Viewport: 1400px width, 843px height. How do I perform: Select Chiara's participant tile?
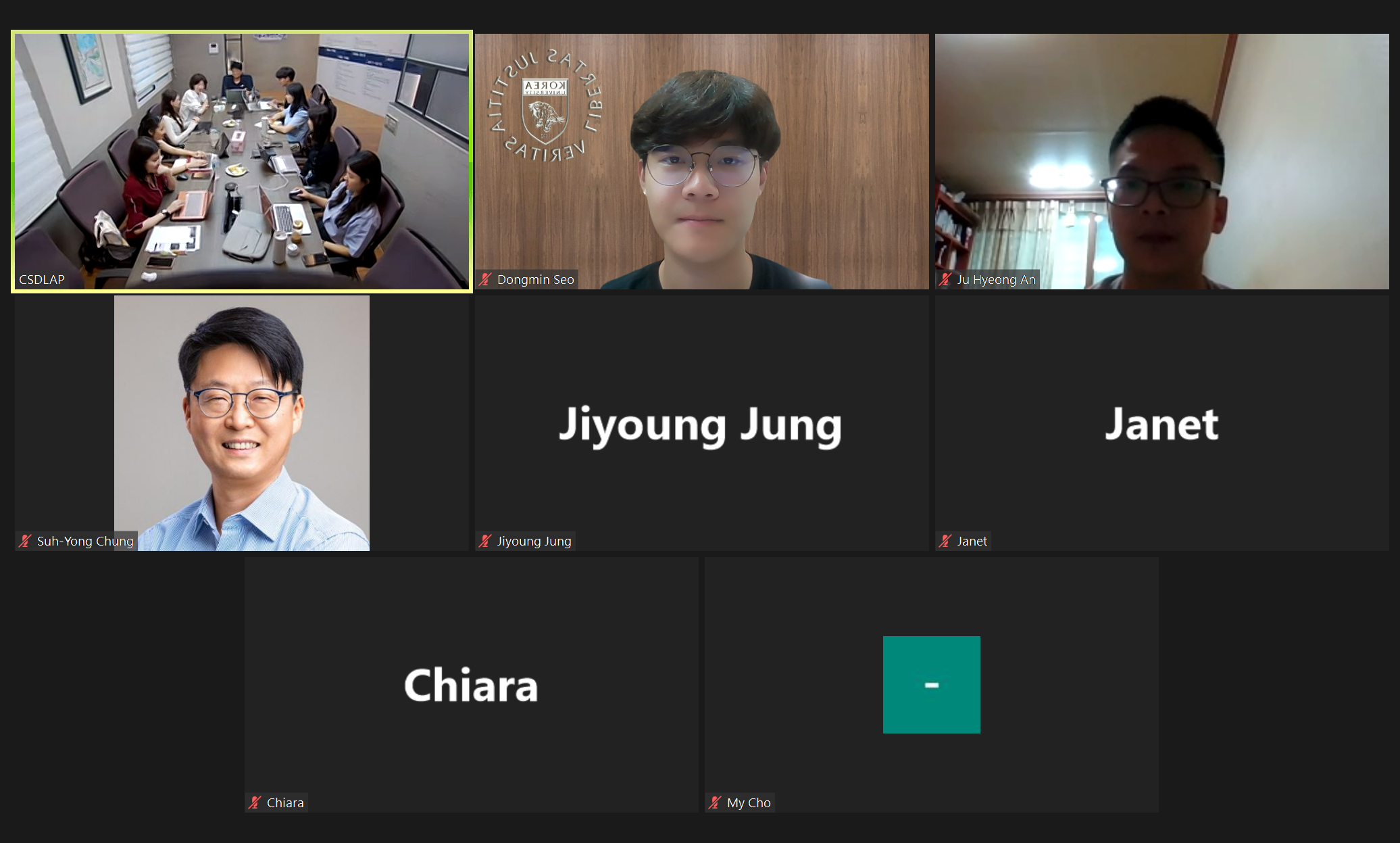[x=471, y=684]
